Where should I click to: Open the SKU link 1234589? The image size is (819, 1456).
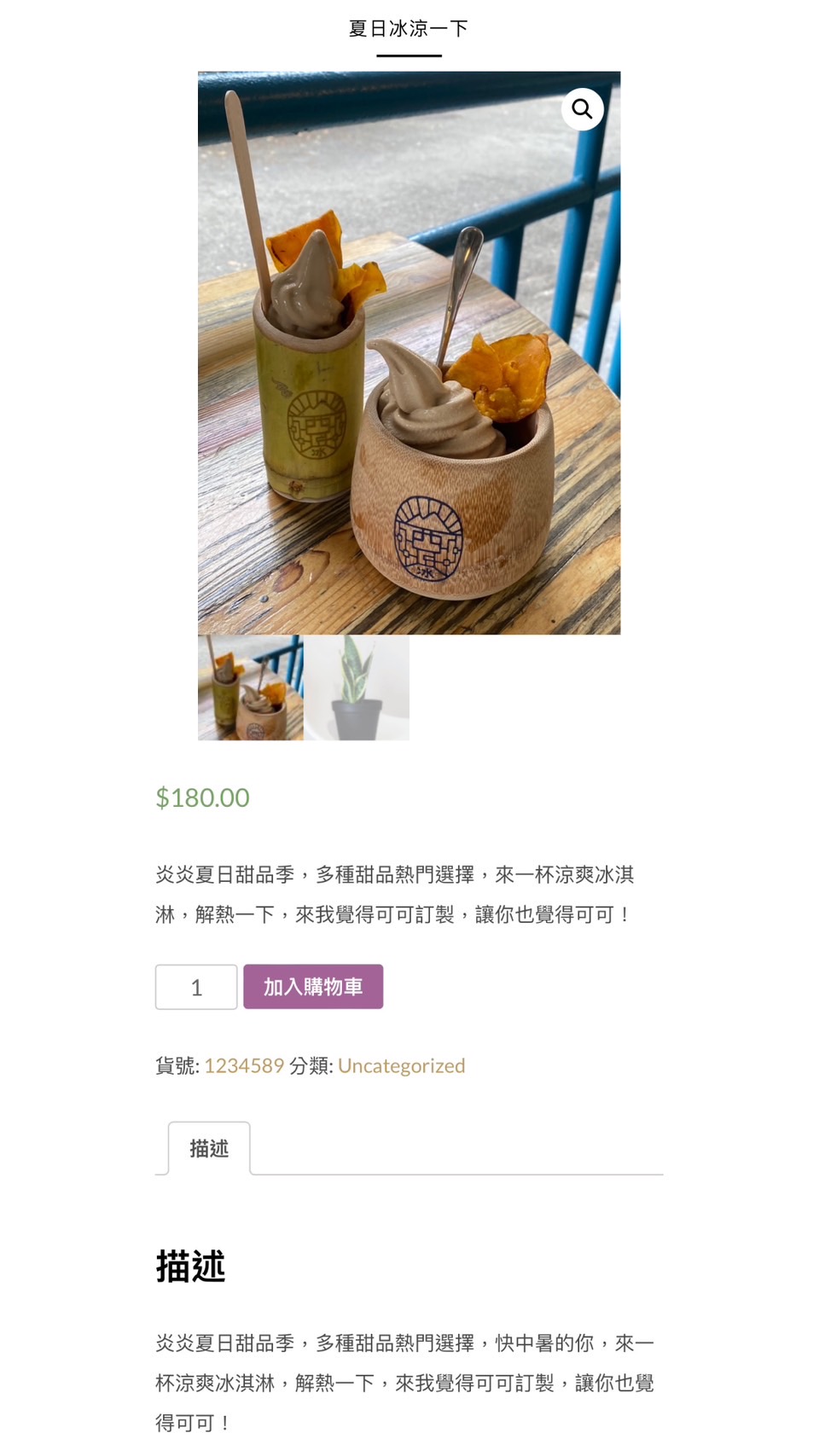coord(244,1065)
